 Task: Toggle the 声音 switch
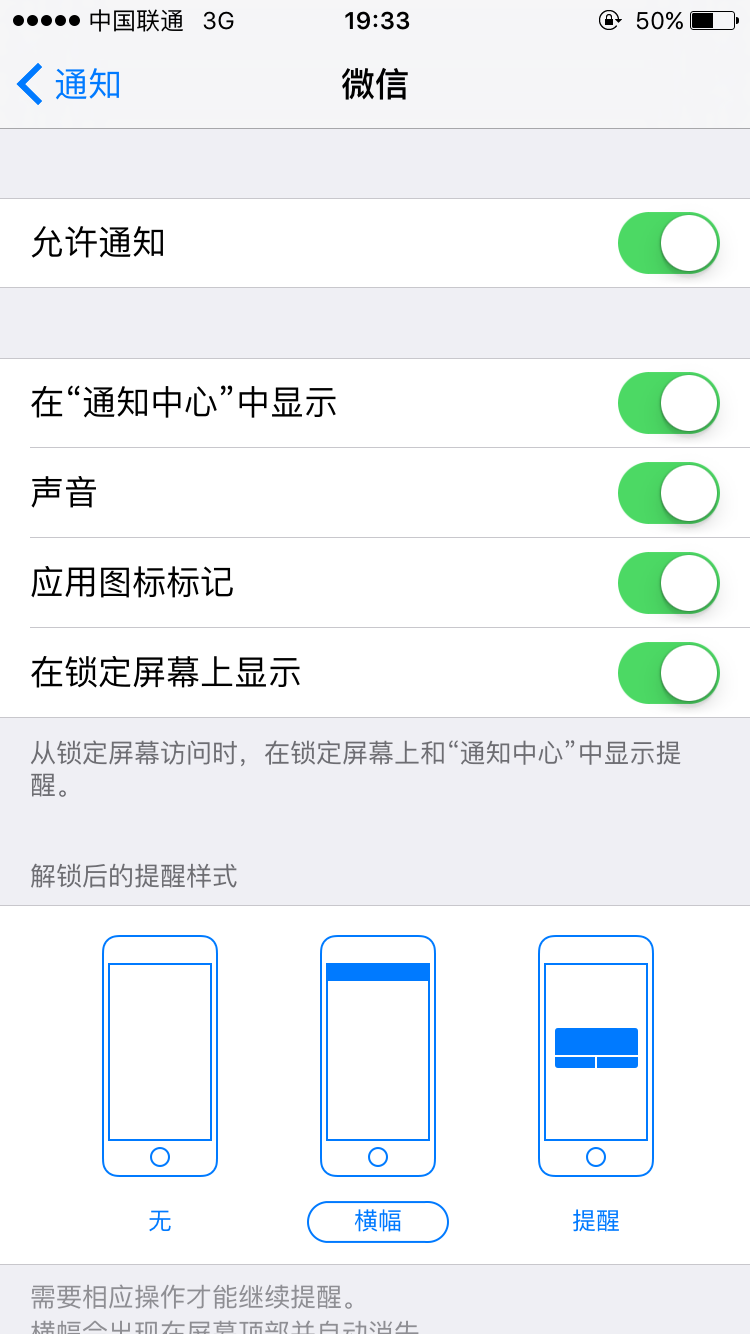click(x=669, y=493)
